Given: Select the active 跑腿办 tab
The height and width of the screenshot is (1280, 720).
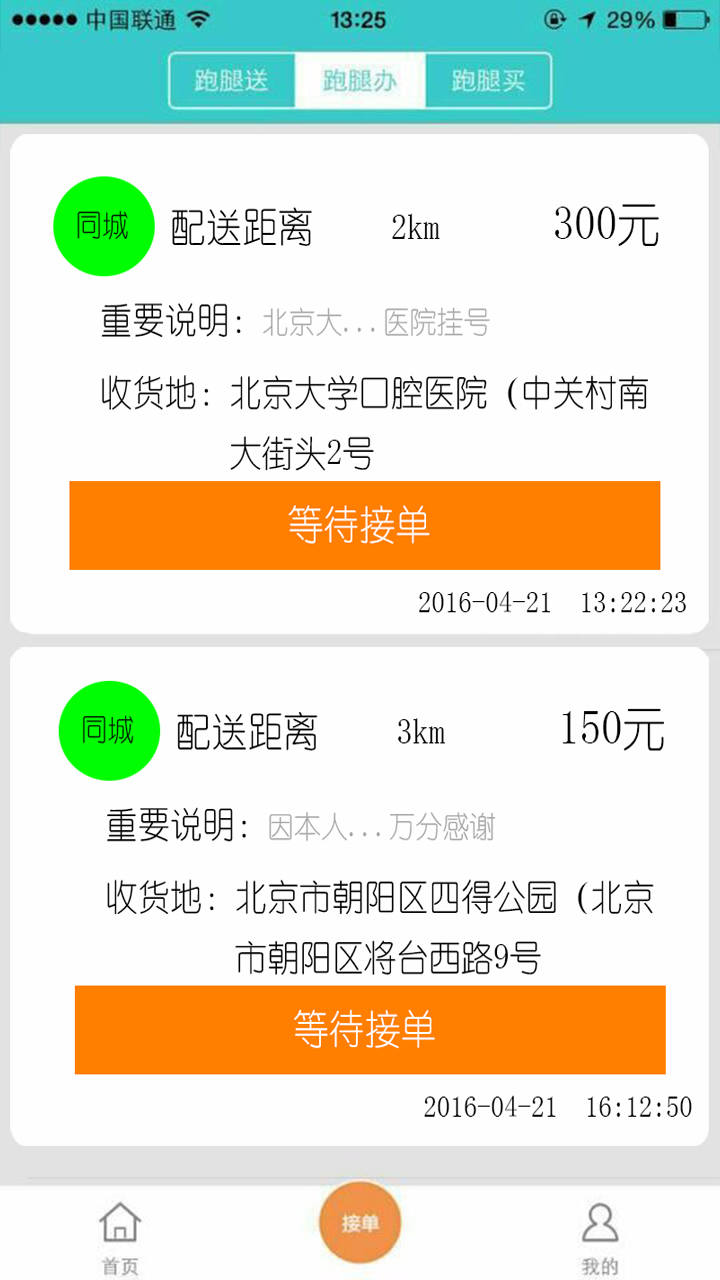Looking at the screenshot, I should click(x=361, y=80).
